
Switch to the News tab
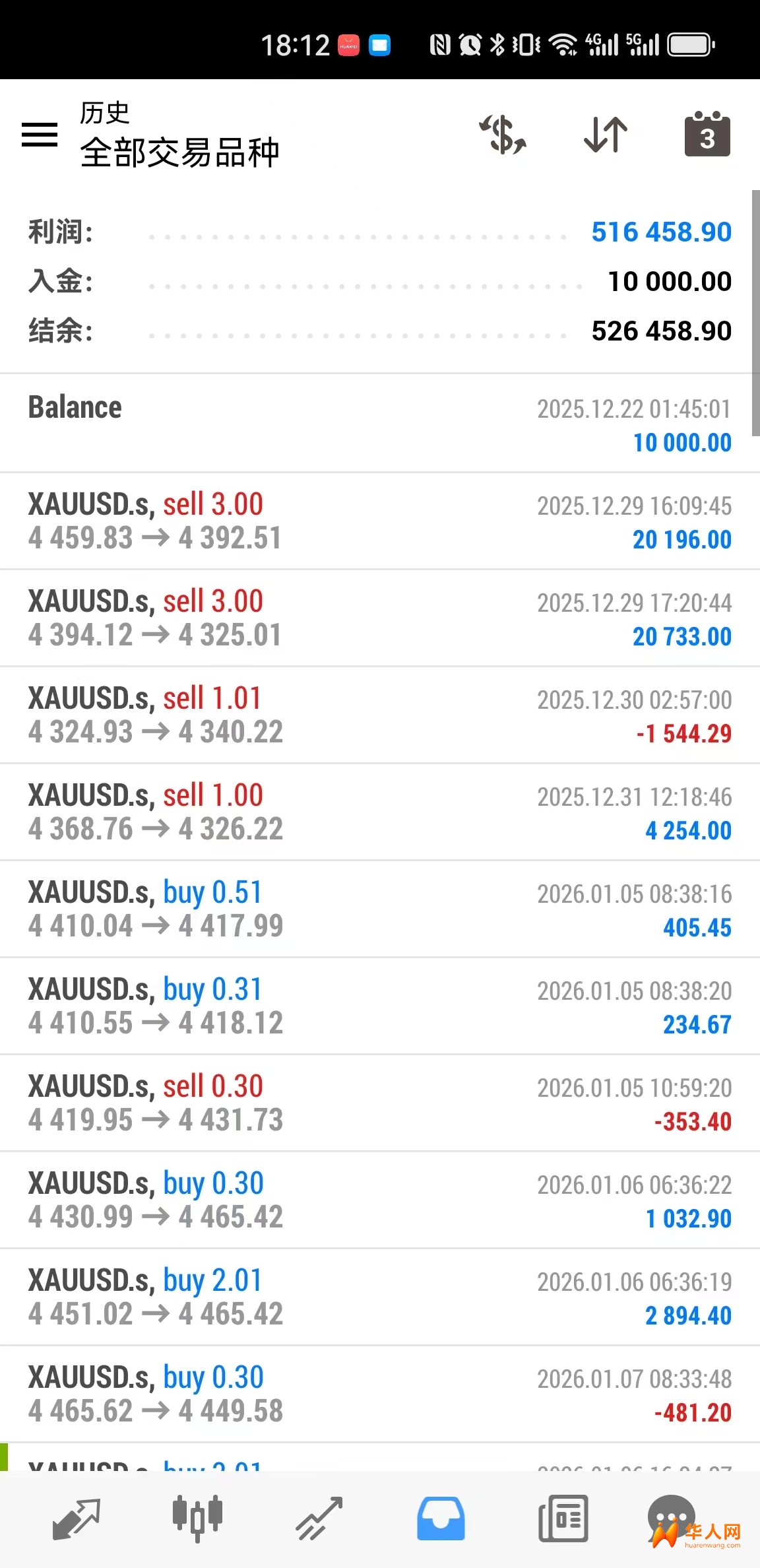coord(563,1518)
